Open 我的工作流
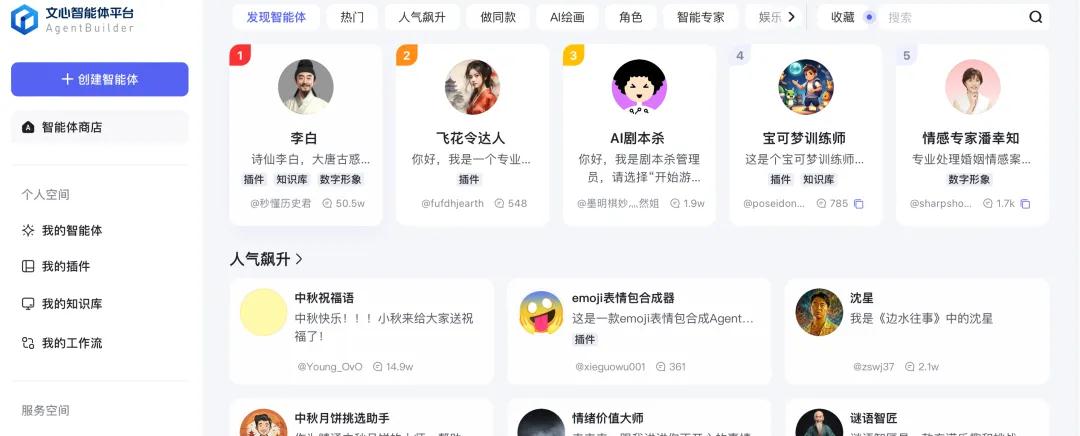 tap(71, 343)
